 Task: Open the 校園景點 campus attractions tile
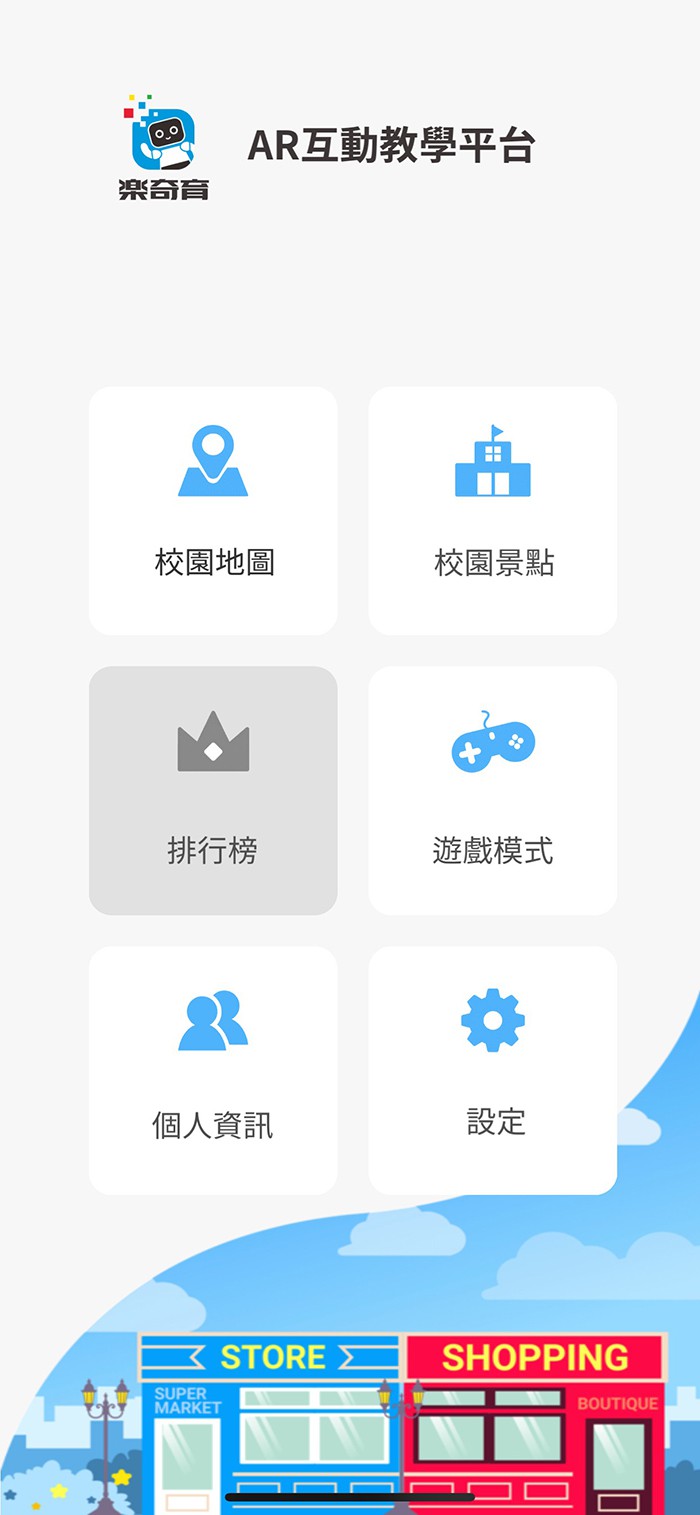[x=493, y=511]
